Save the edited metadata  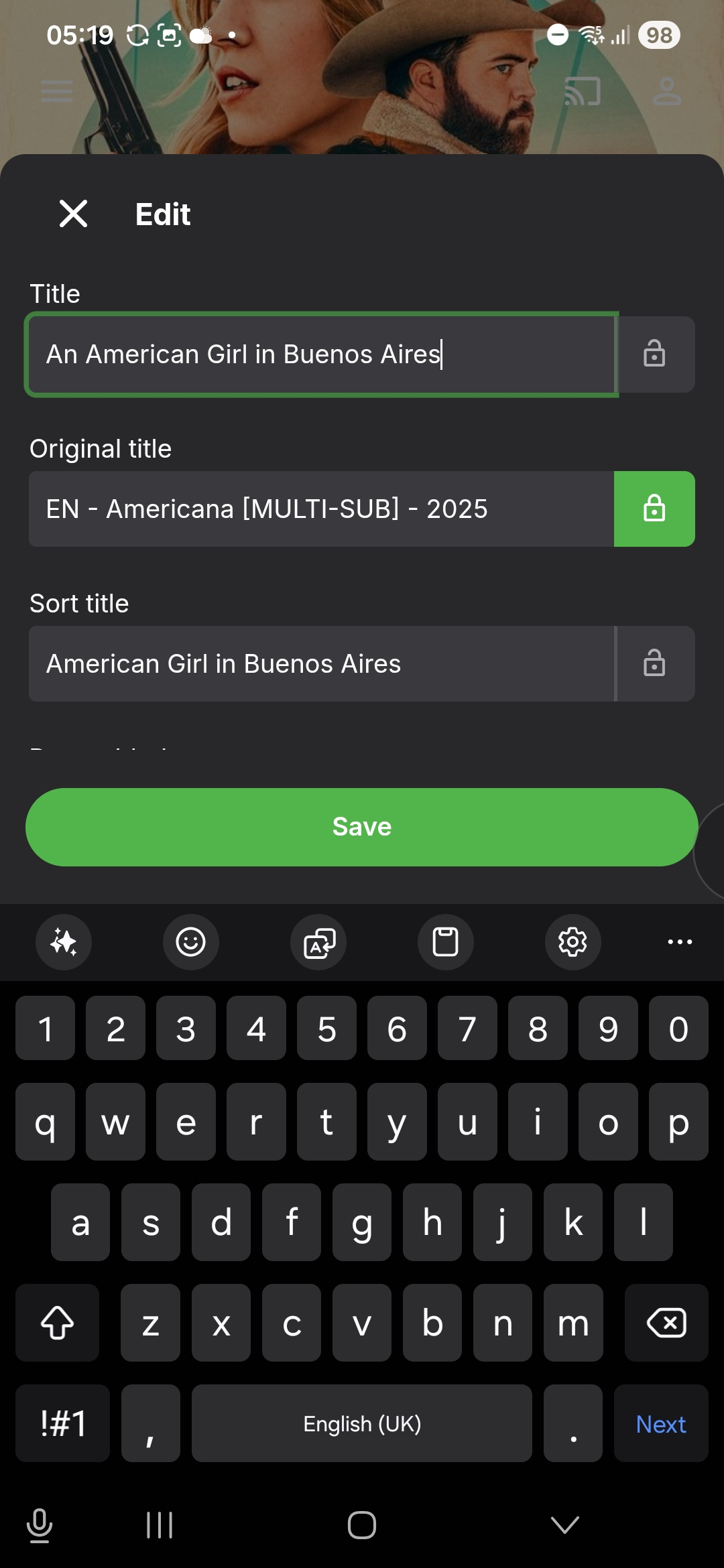tap(362, 827)
